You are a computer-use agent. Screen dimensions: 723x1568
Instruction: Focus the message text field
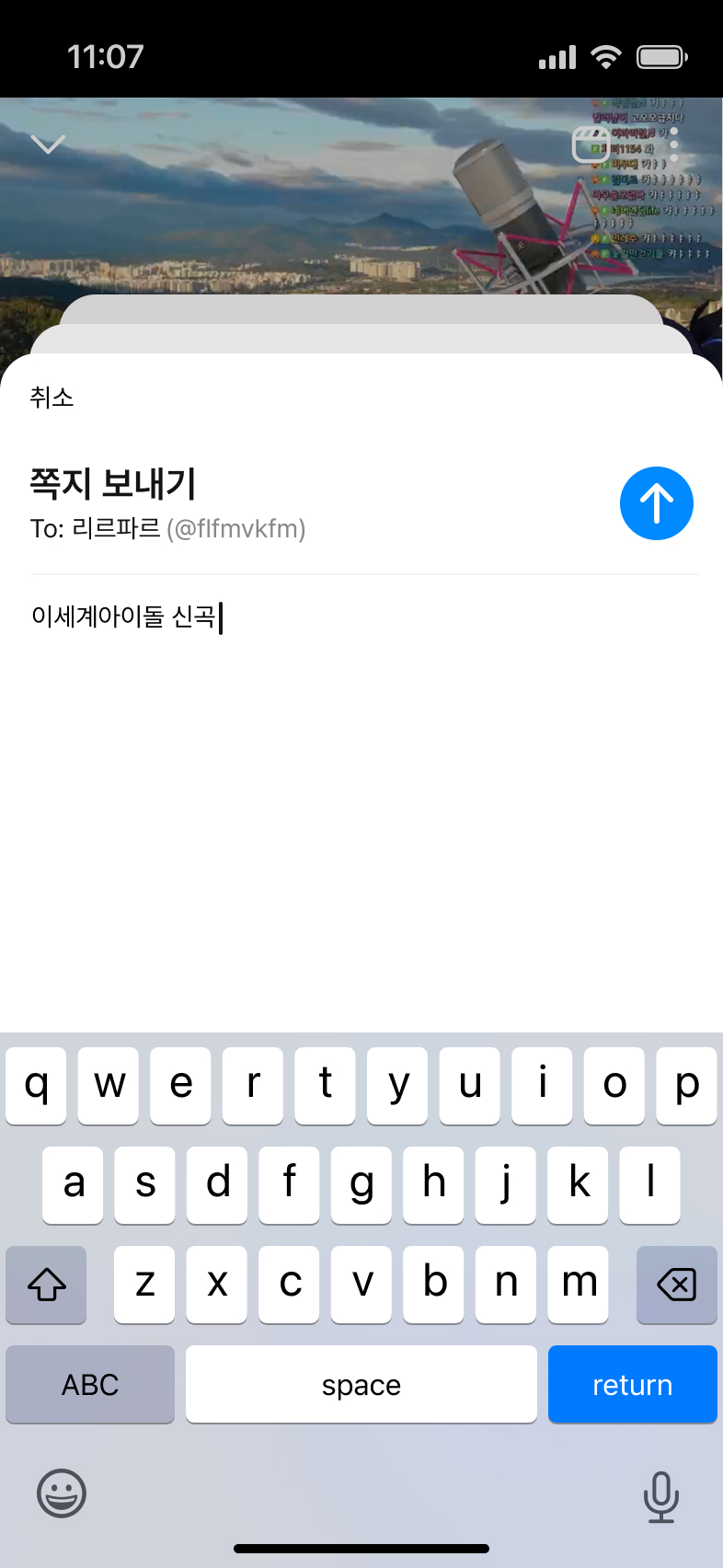[361, 801]
